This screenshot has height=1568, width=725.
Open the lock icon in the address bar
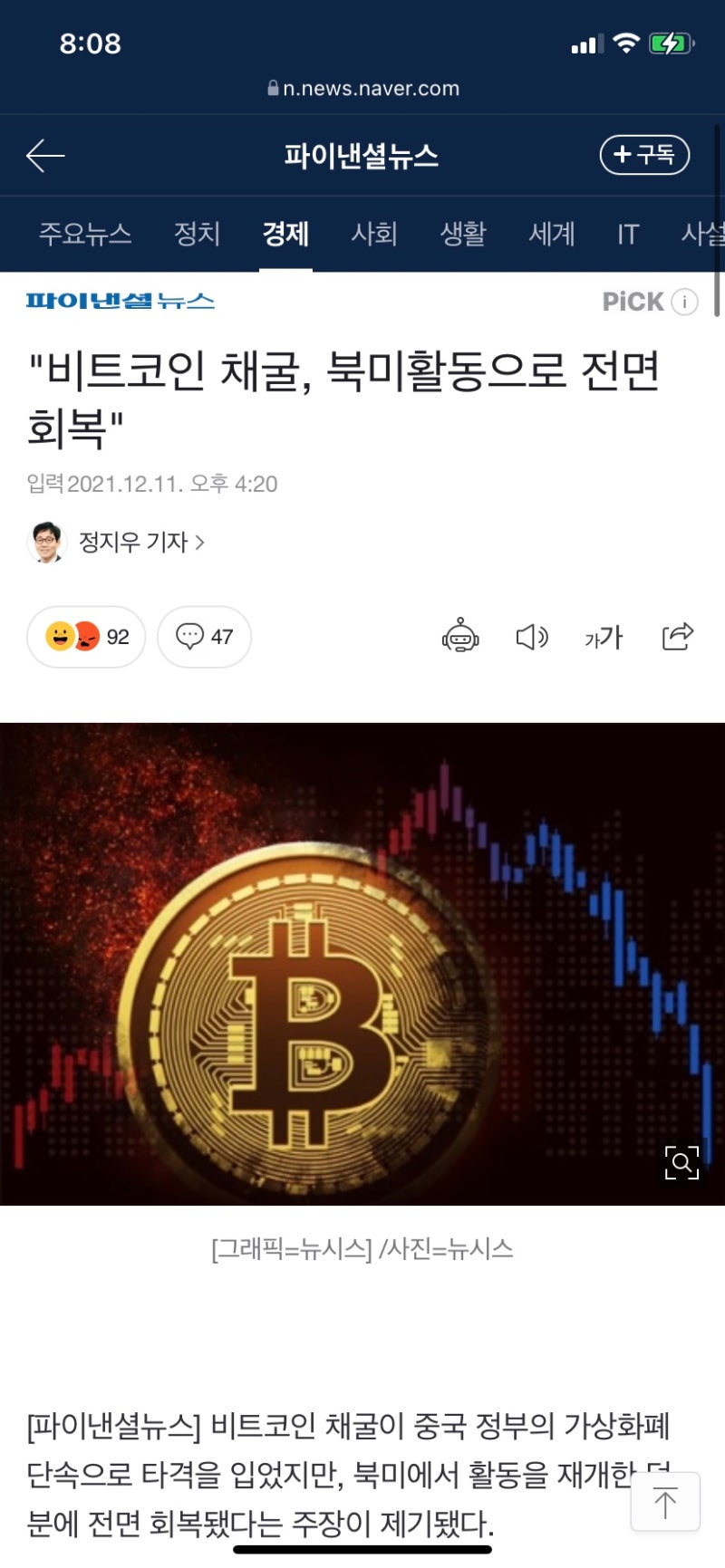272,88
